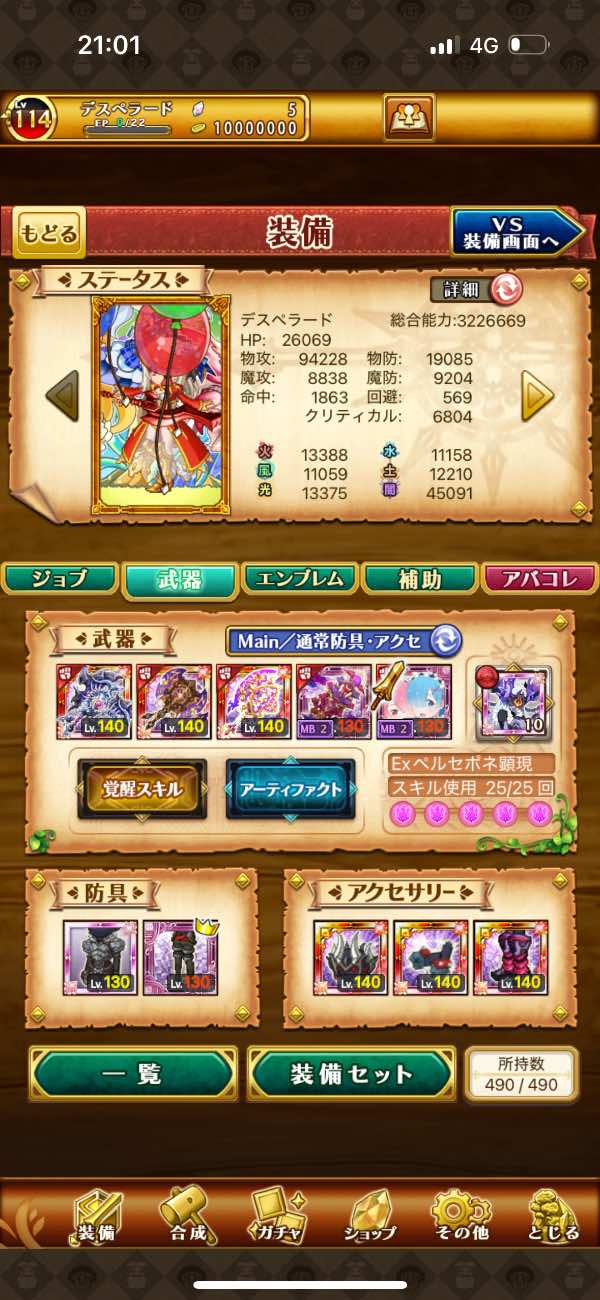Viewport: 600px width, 1300px height.
Task: Open the 一覧 equipment list
Action: pyautogui.click(x=133, y=1075)
